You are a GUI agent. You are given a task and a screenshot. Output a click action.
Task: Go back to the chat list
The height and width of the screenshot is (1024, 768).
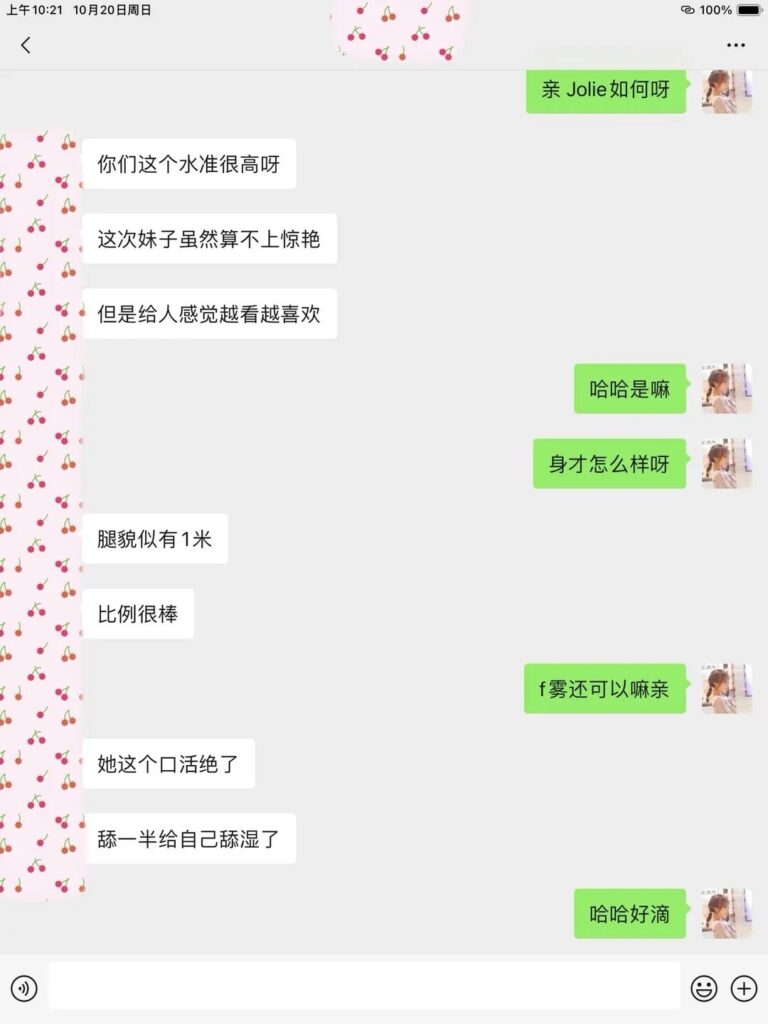26,45
